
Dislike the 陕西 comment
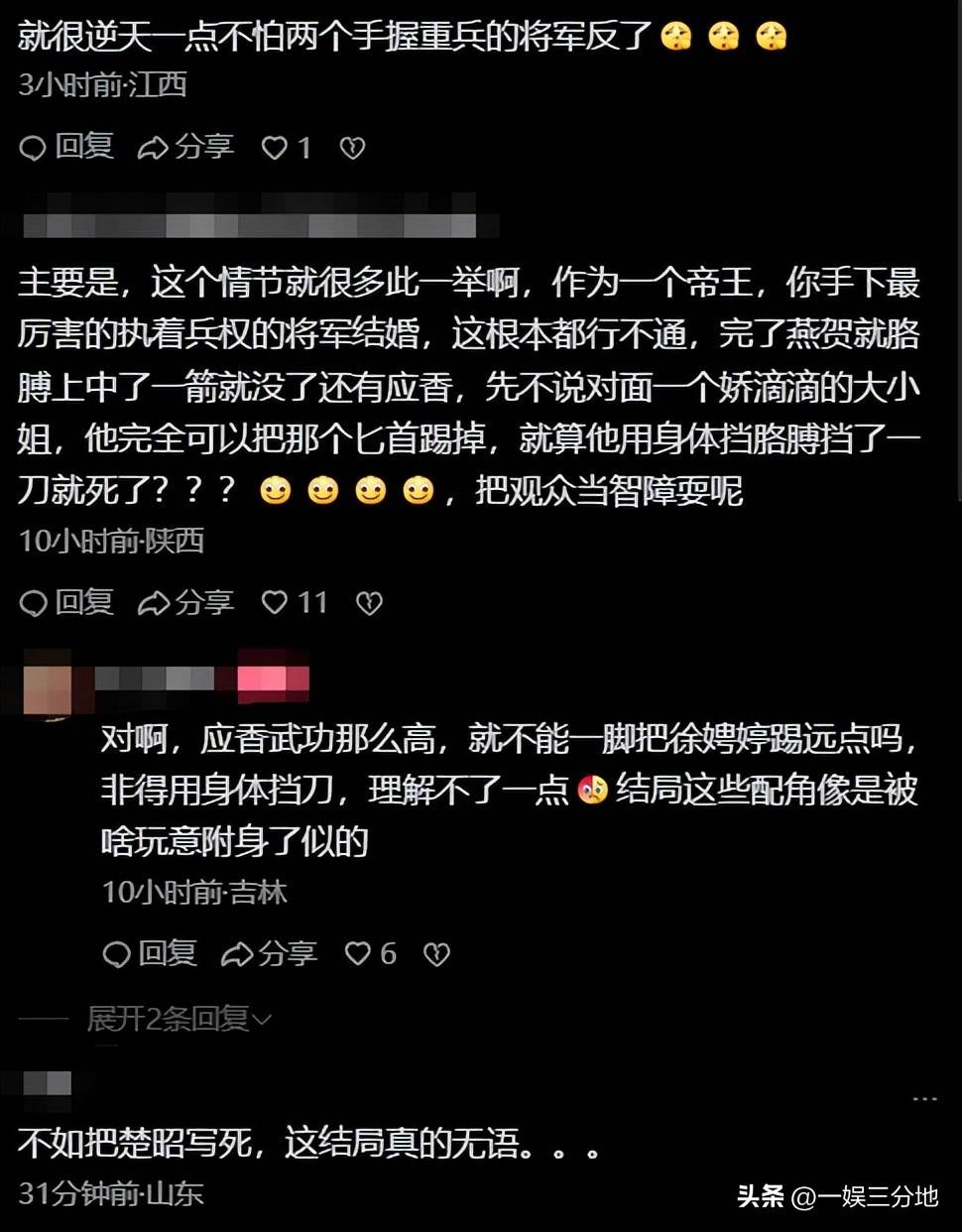click(369, 603)
